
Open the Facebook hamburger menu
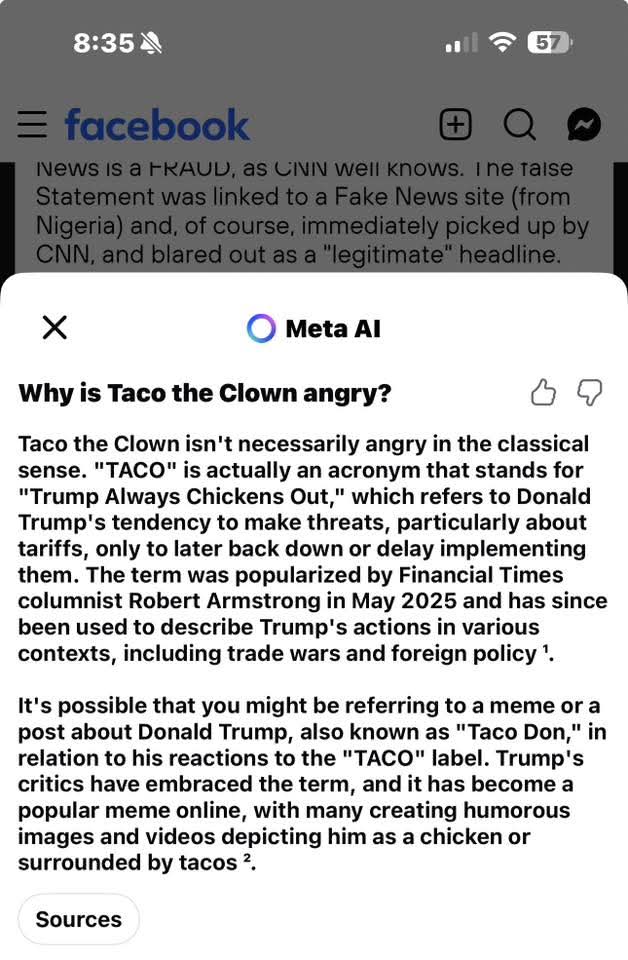pyautogui.click(x=32, y=124)
